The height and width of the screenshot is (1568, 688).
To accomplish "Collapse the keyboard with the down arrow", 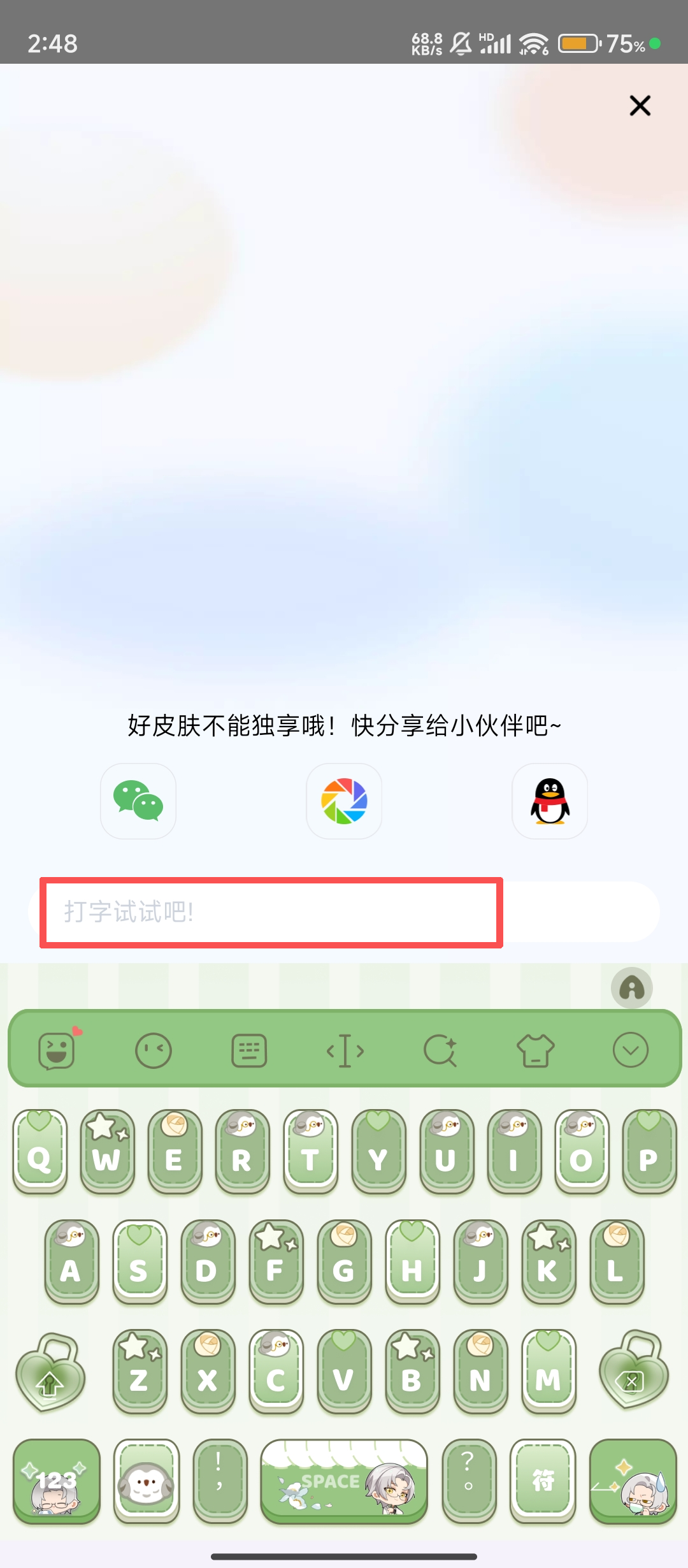I will (x=631, y=1050).
